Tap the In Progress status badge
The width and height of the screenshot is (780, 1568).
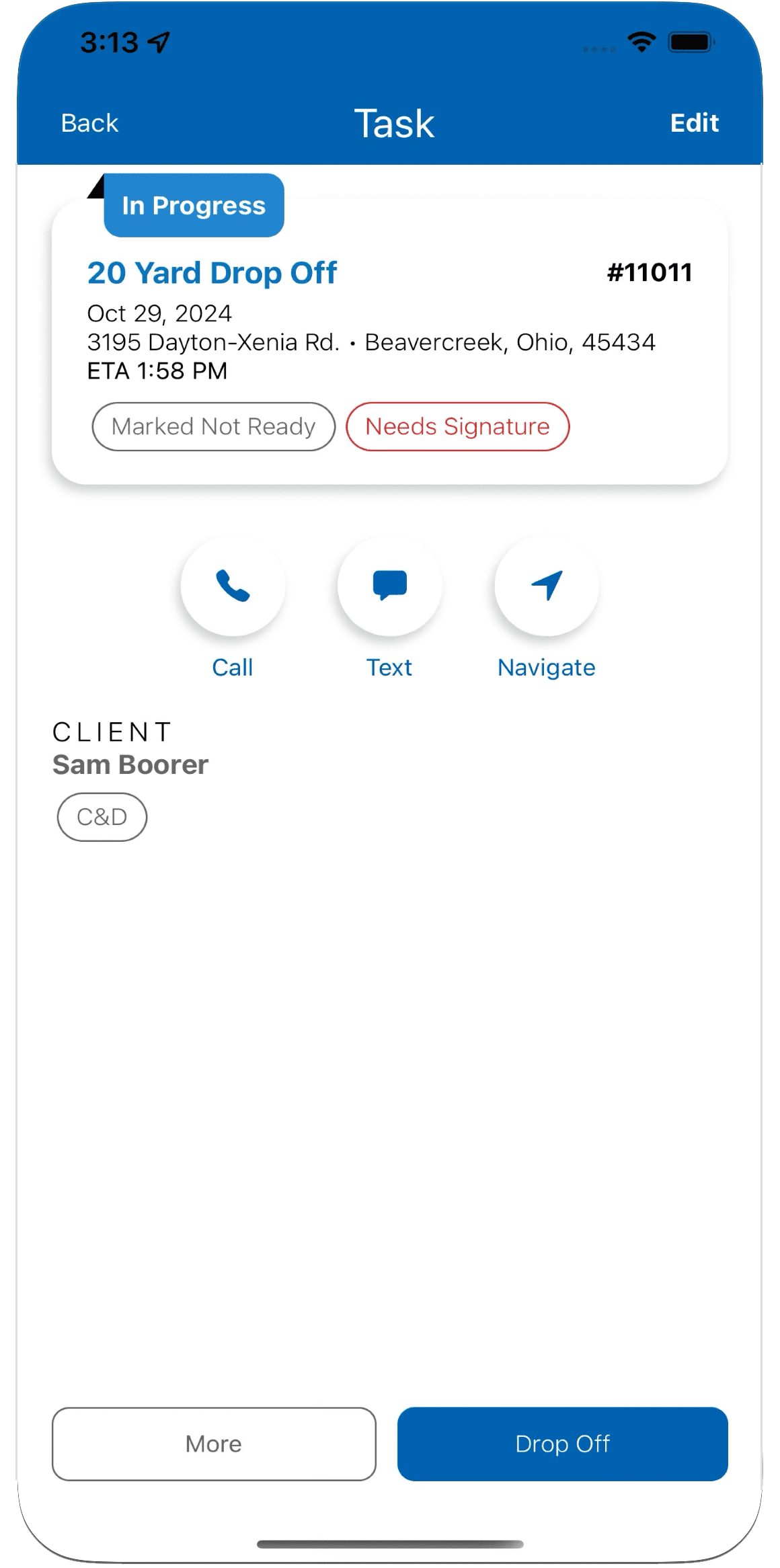194,206
